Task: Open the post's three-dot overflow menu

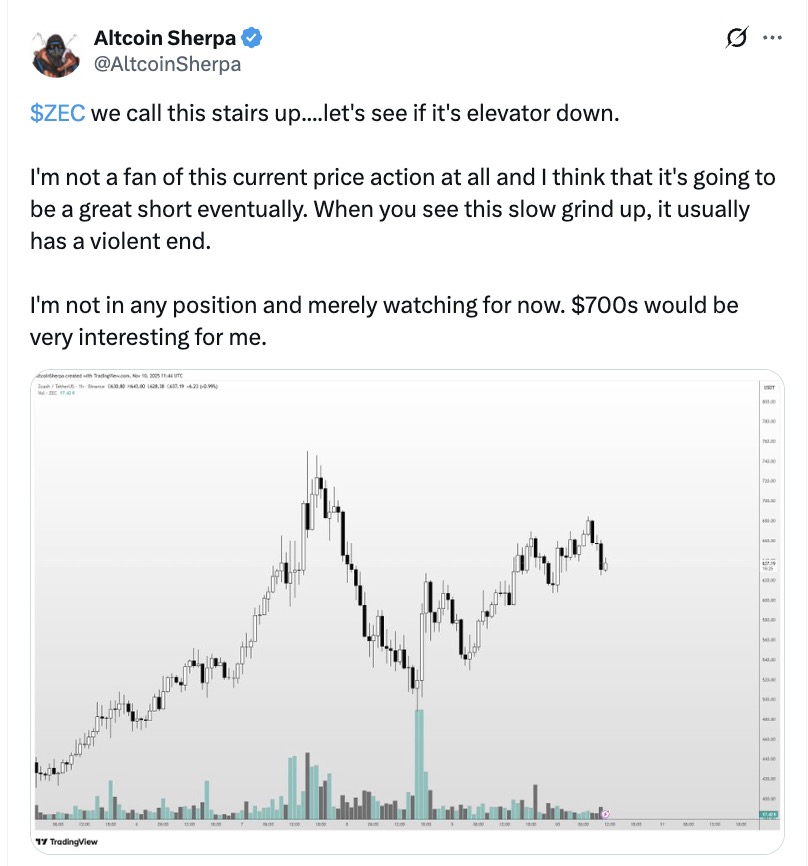Action: (772, 39)
